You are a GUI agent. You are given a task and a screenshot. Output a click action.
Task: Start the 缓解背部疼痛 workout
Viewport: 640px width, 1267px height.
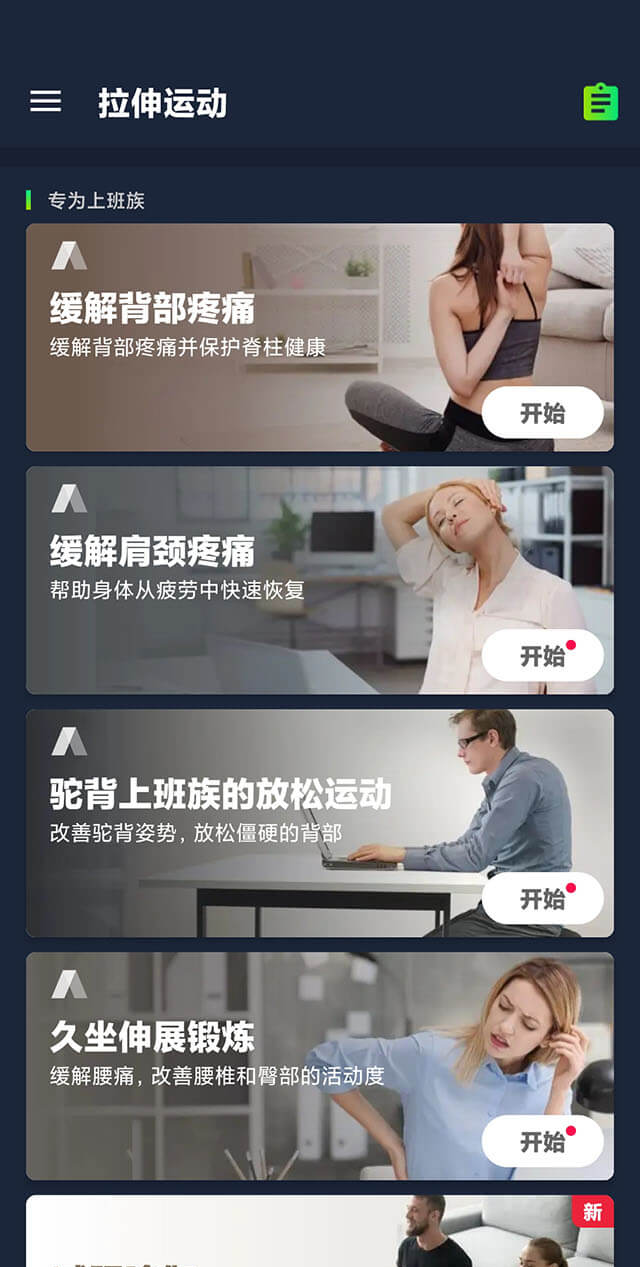tap(542, 413)
